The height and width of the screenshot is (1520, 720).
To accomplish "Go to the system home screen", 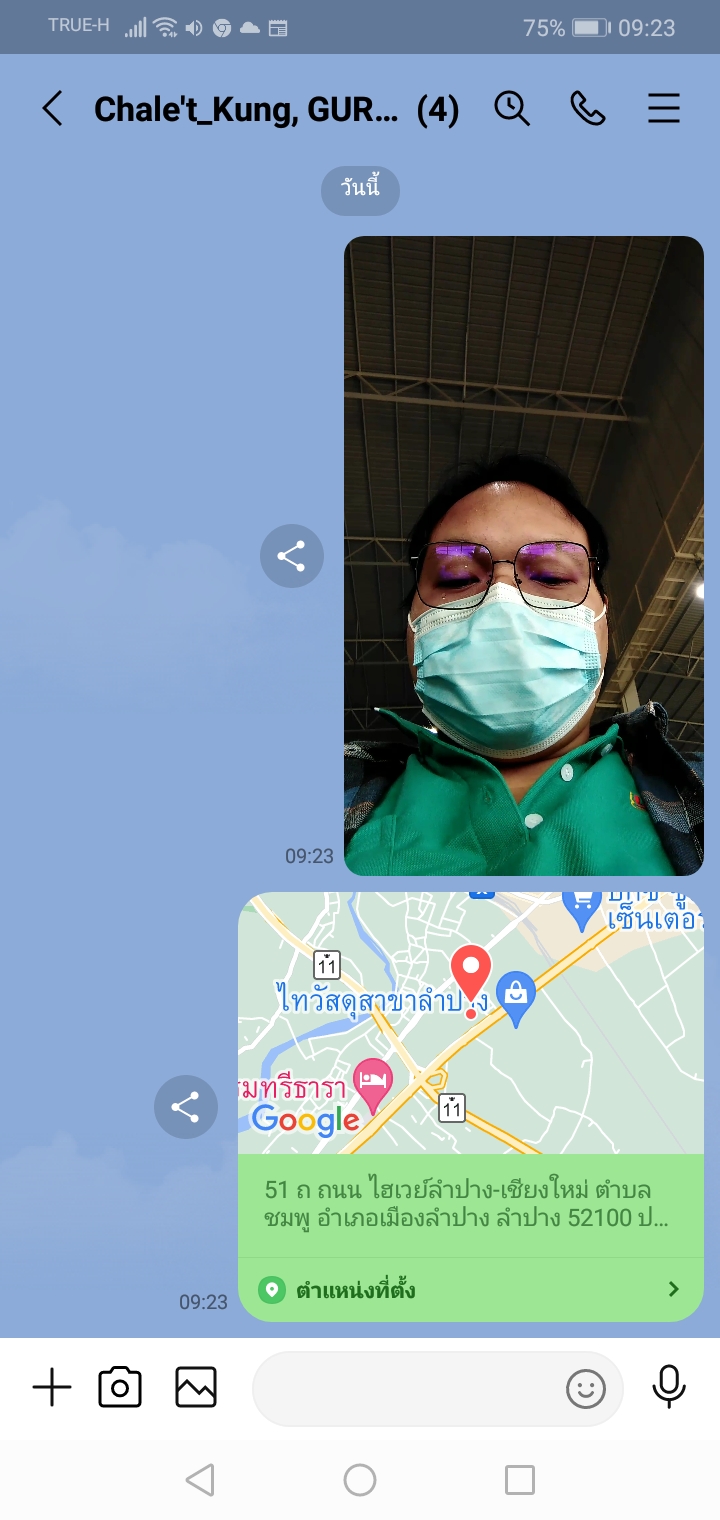I will click(360, 1480).
